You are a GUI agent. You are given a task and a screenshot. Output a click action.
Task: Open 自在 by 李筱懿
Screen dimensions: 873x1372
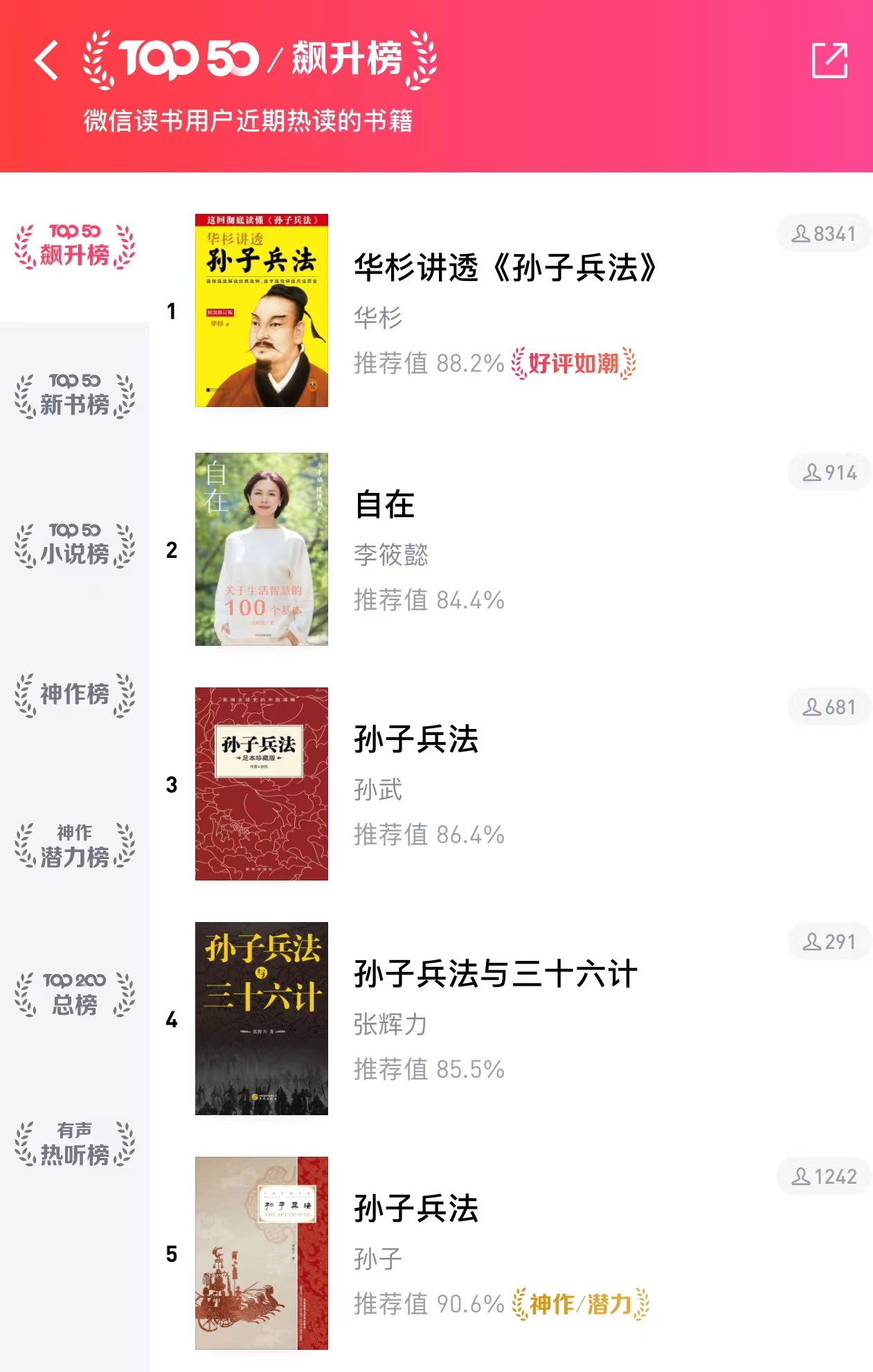tap(385, 505)
